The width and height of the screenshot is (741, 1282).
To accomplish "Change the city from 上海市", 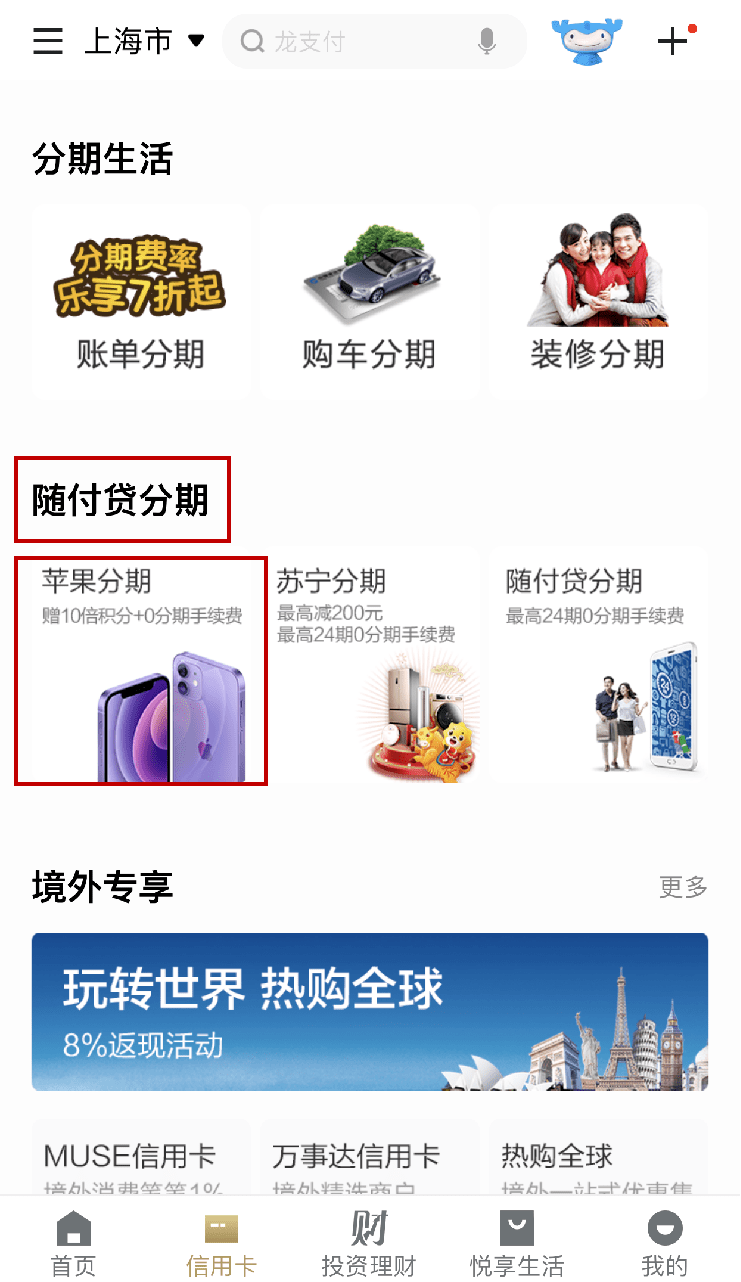I will point(144,41).
